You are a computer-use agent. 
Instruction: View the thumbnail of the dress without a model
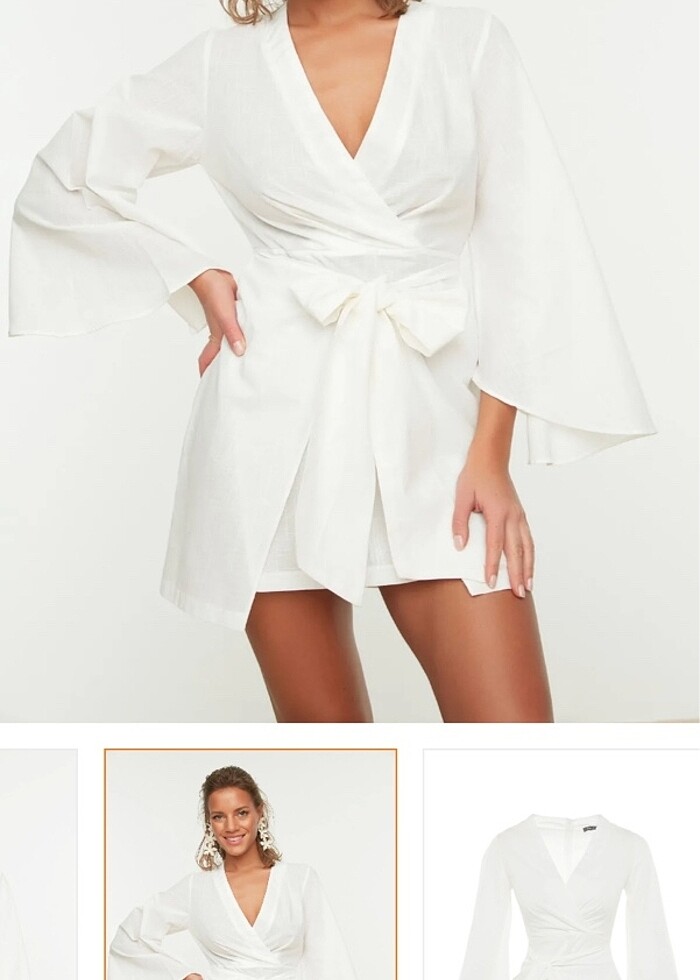coord(561,866)
